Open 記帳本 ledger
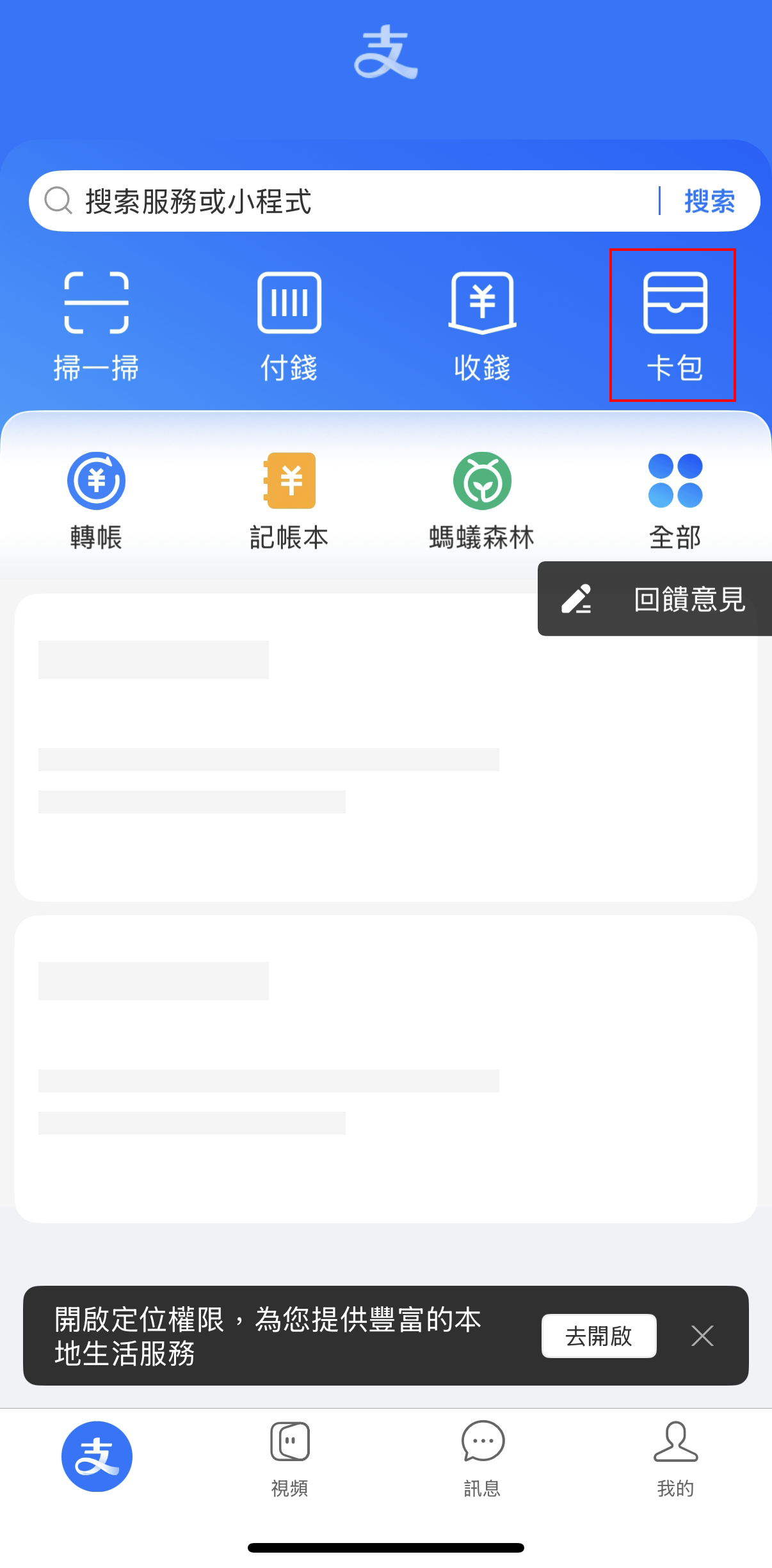 coord(289,500)
